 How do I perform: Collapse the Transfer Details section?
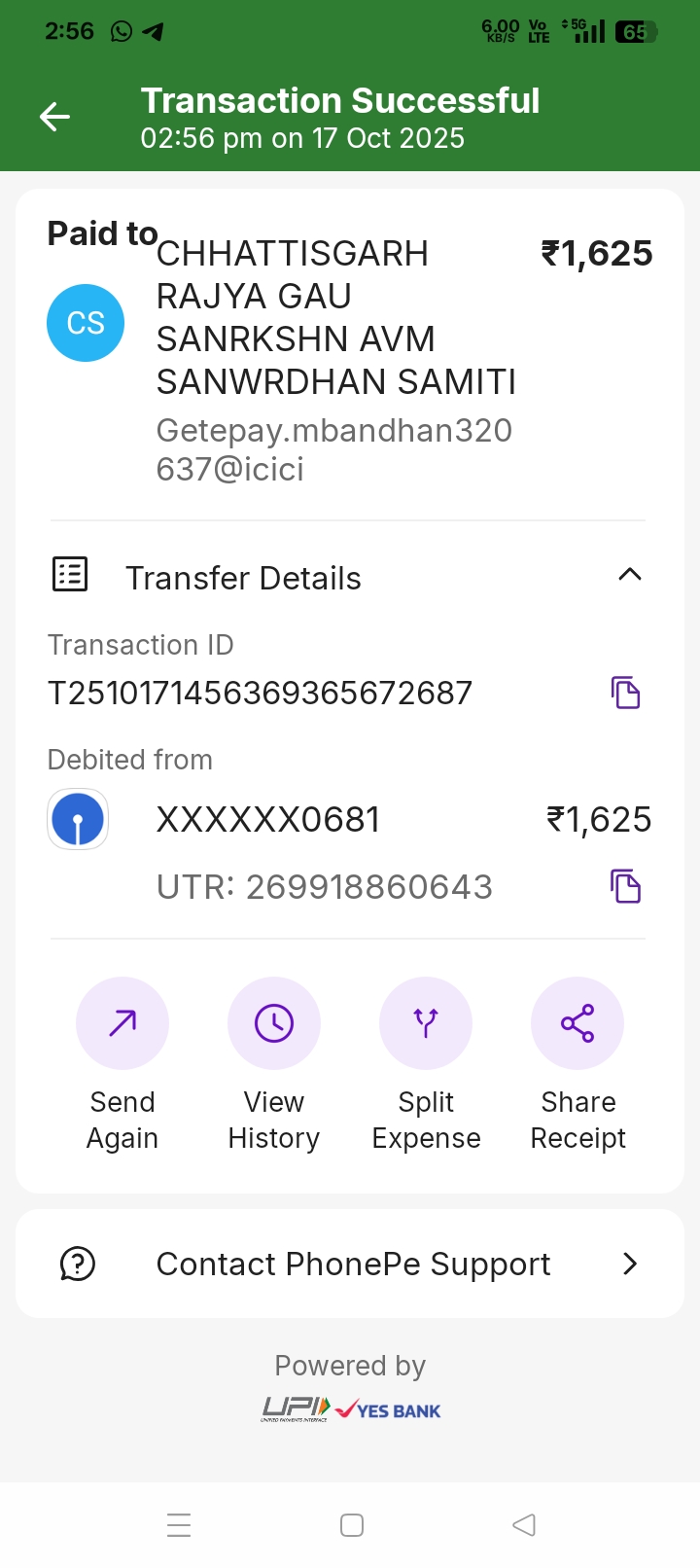[629, 575]
